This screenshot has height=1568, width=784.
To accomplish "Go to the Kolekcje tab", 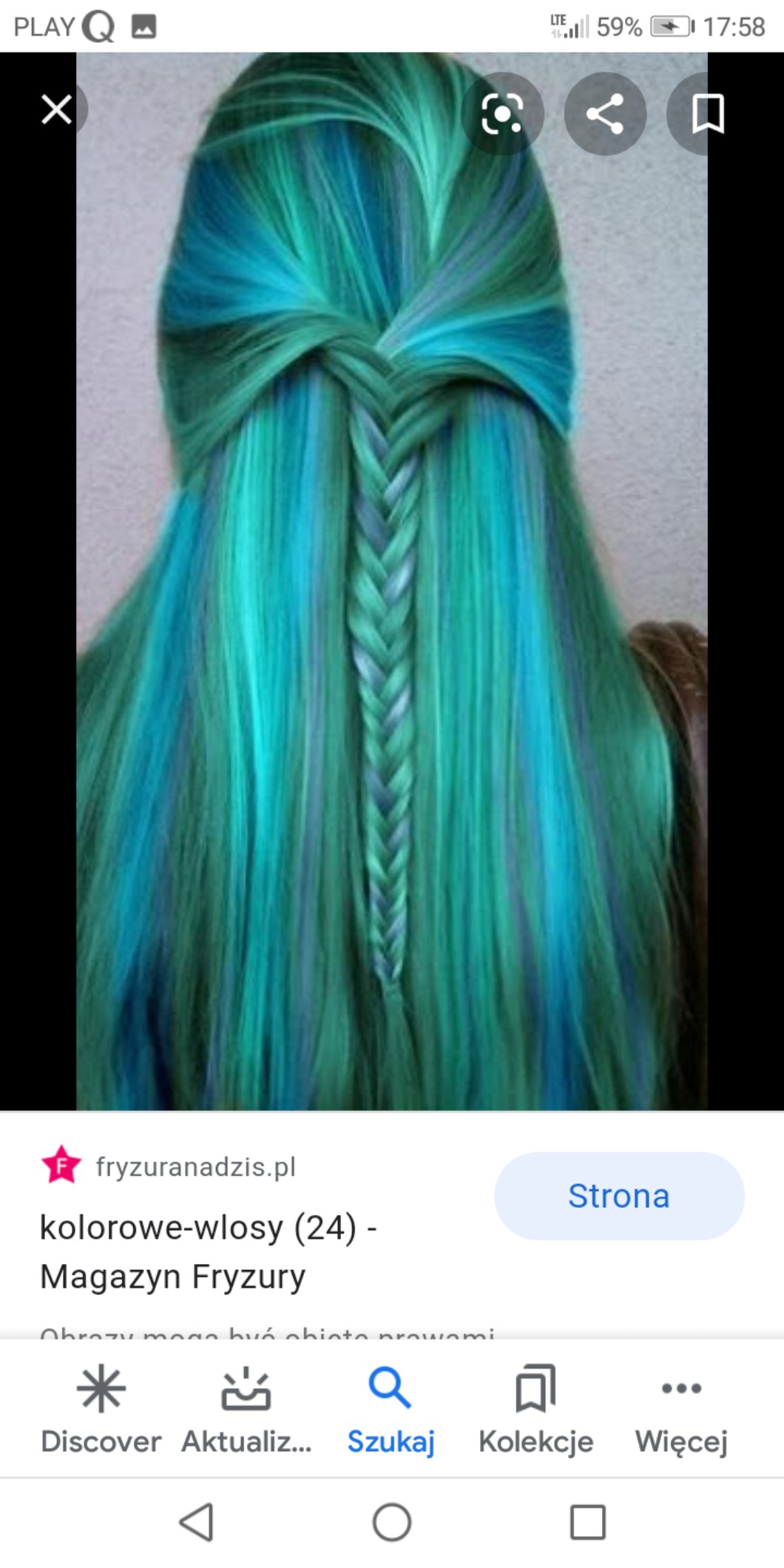I will tap(535, 1410).
